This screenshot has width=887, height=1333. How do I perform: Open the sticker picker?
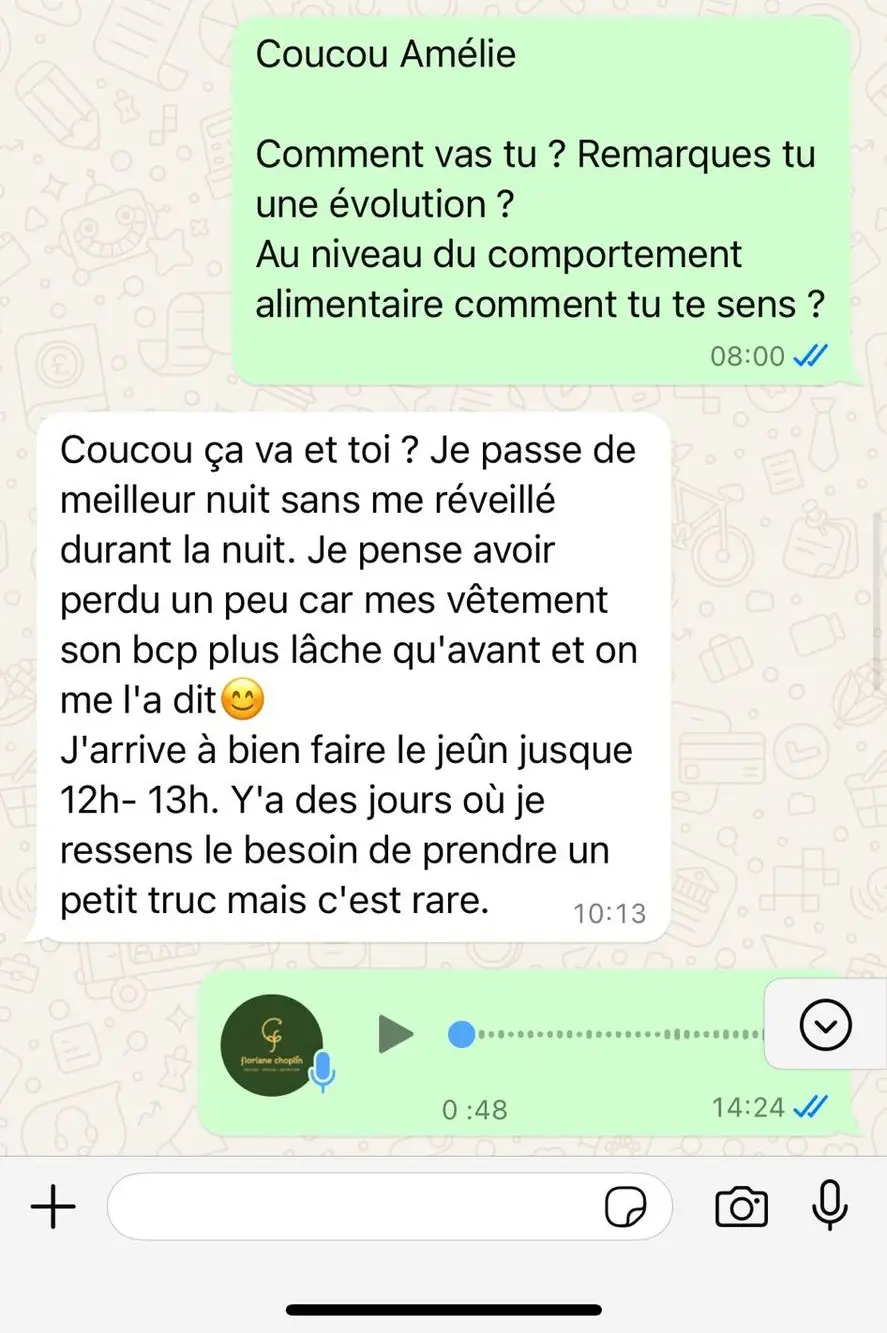tap(626, 1209)
